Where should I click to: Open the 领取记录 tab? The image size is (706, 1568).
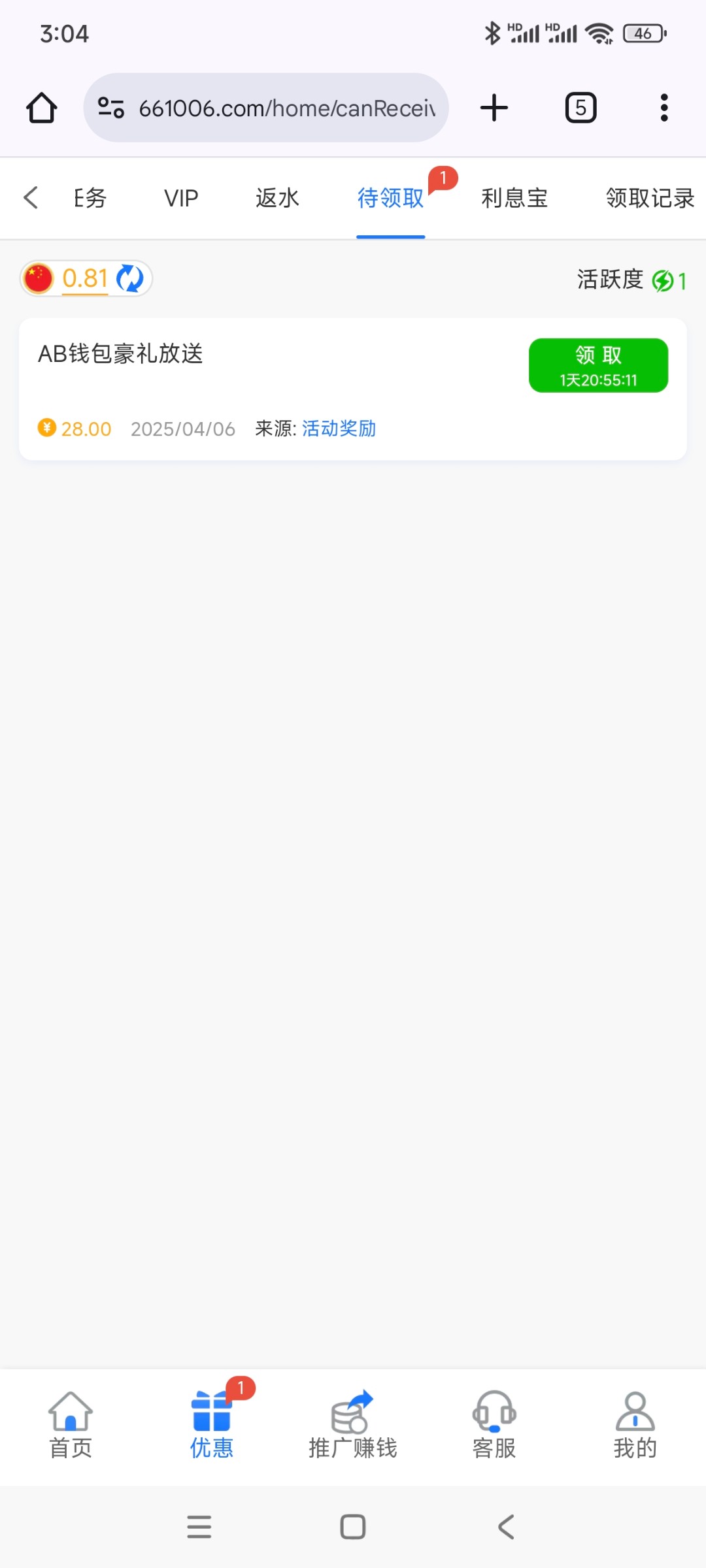click(650, 198)
